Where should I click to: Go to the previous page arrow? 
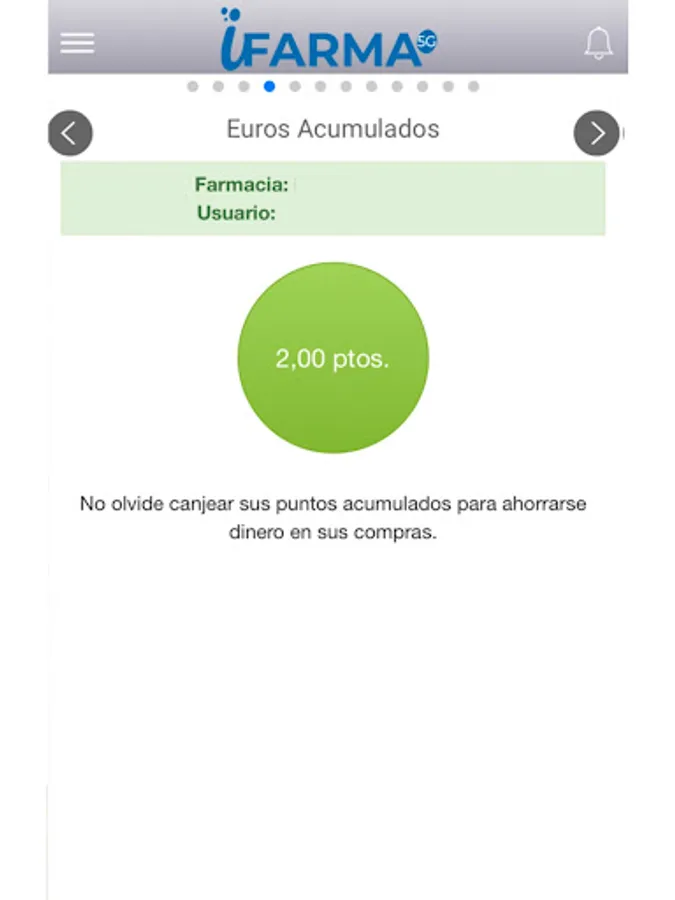(70, 132)
